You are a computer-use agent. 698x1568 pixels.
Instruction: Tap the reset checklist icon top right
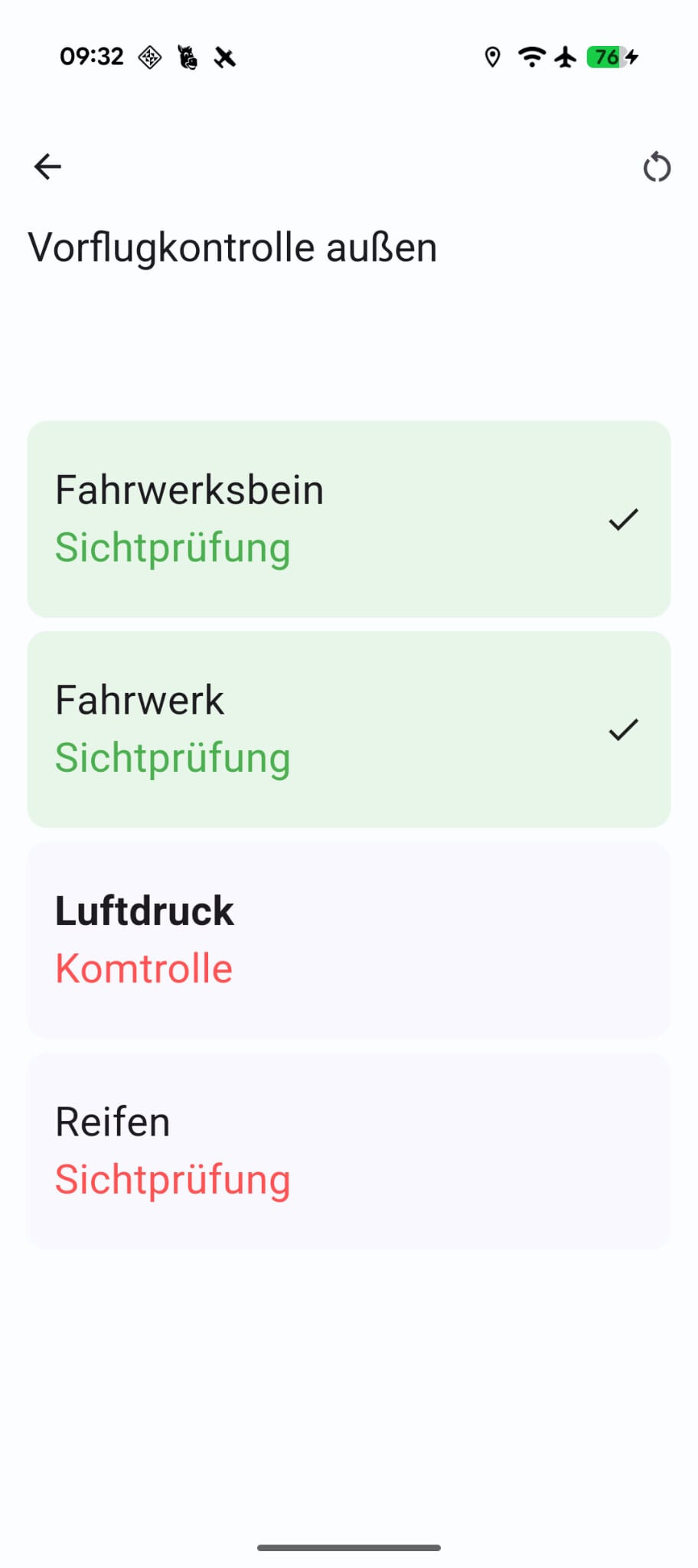click(657, 167)
